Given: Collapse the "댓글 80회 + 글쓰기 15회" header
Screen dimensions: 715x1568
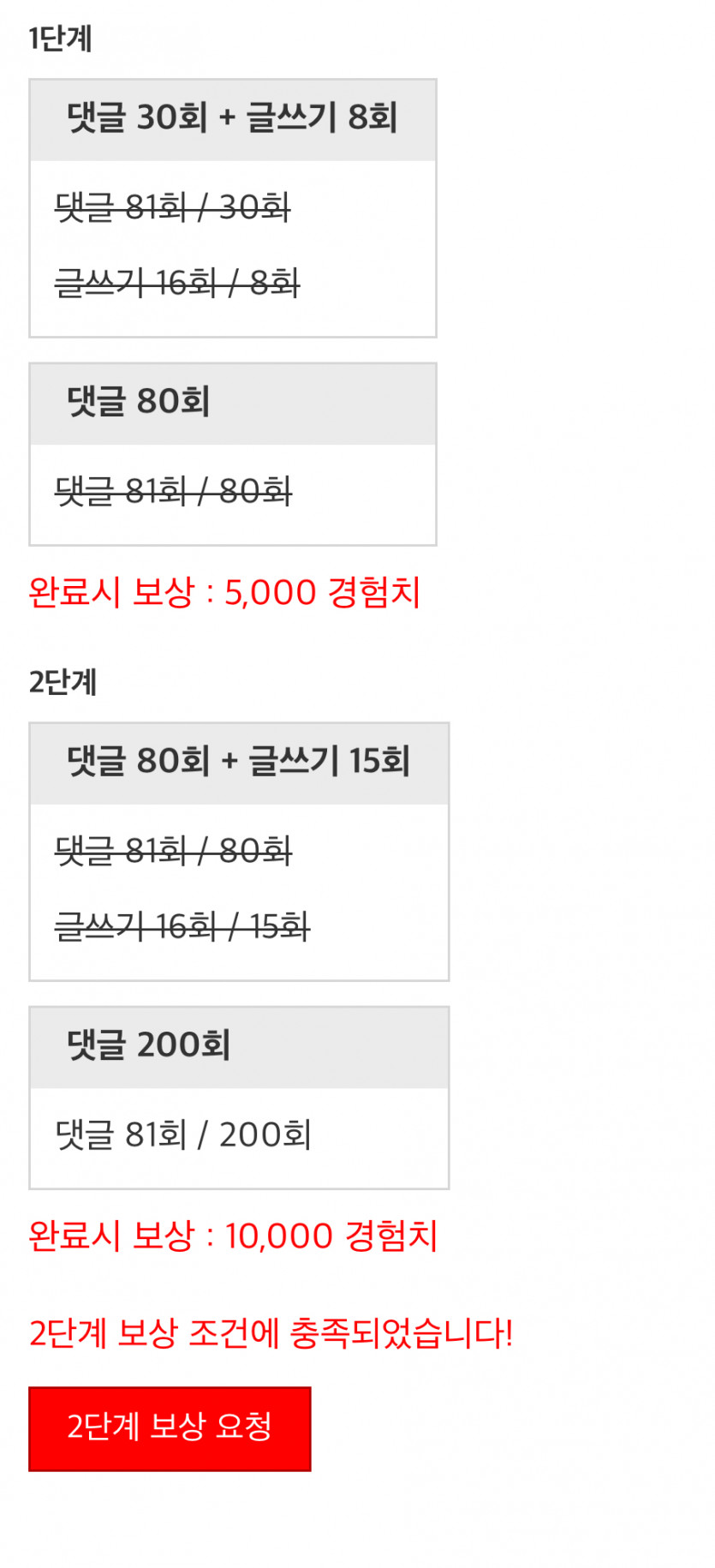Looking at the screenshot, I should coord(238,761).
